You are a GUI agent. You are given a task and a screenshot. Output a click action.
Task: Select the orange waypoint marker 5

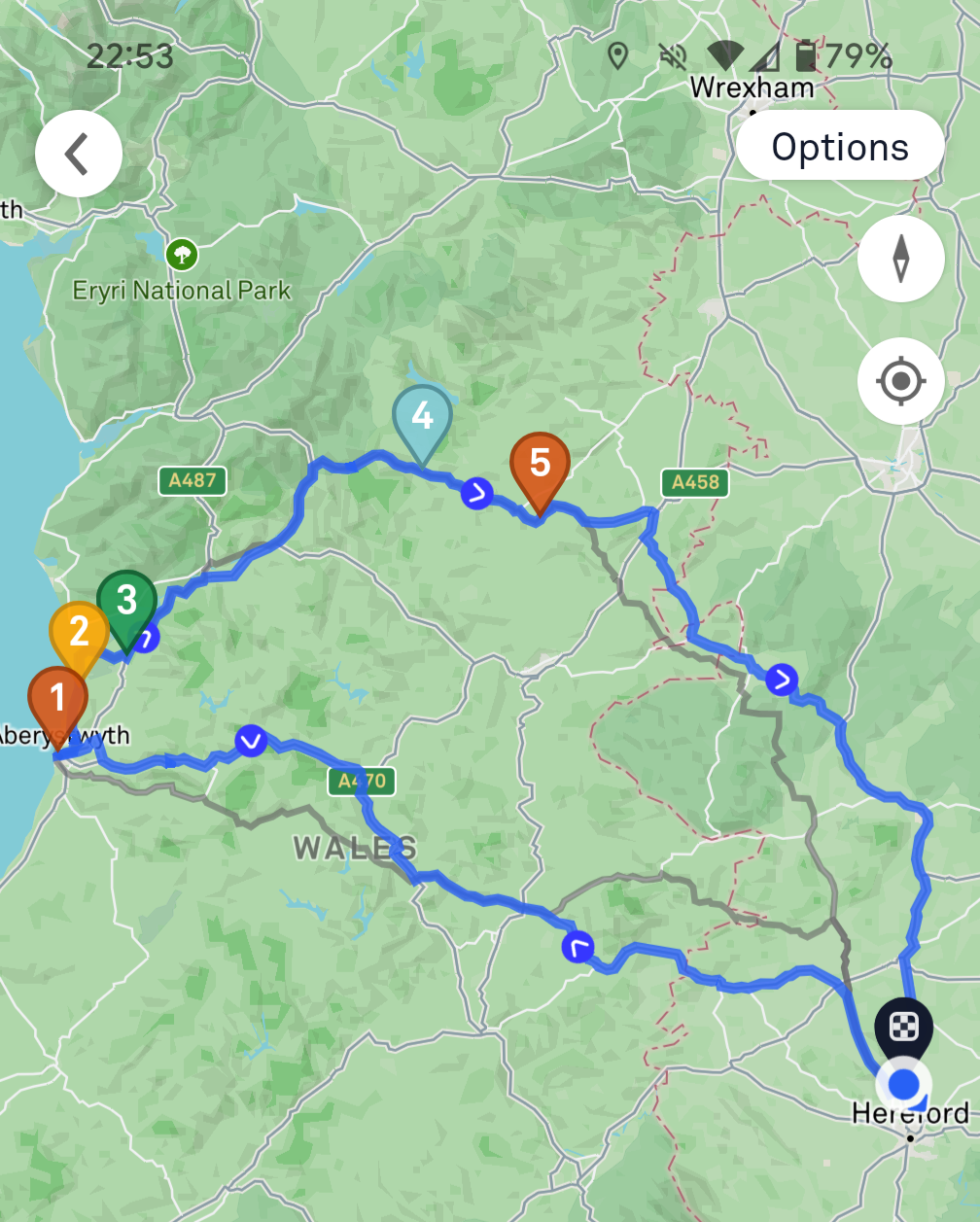pyautogui.click(x=540, y=464)
